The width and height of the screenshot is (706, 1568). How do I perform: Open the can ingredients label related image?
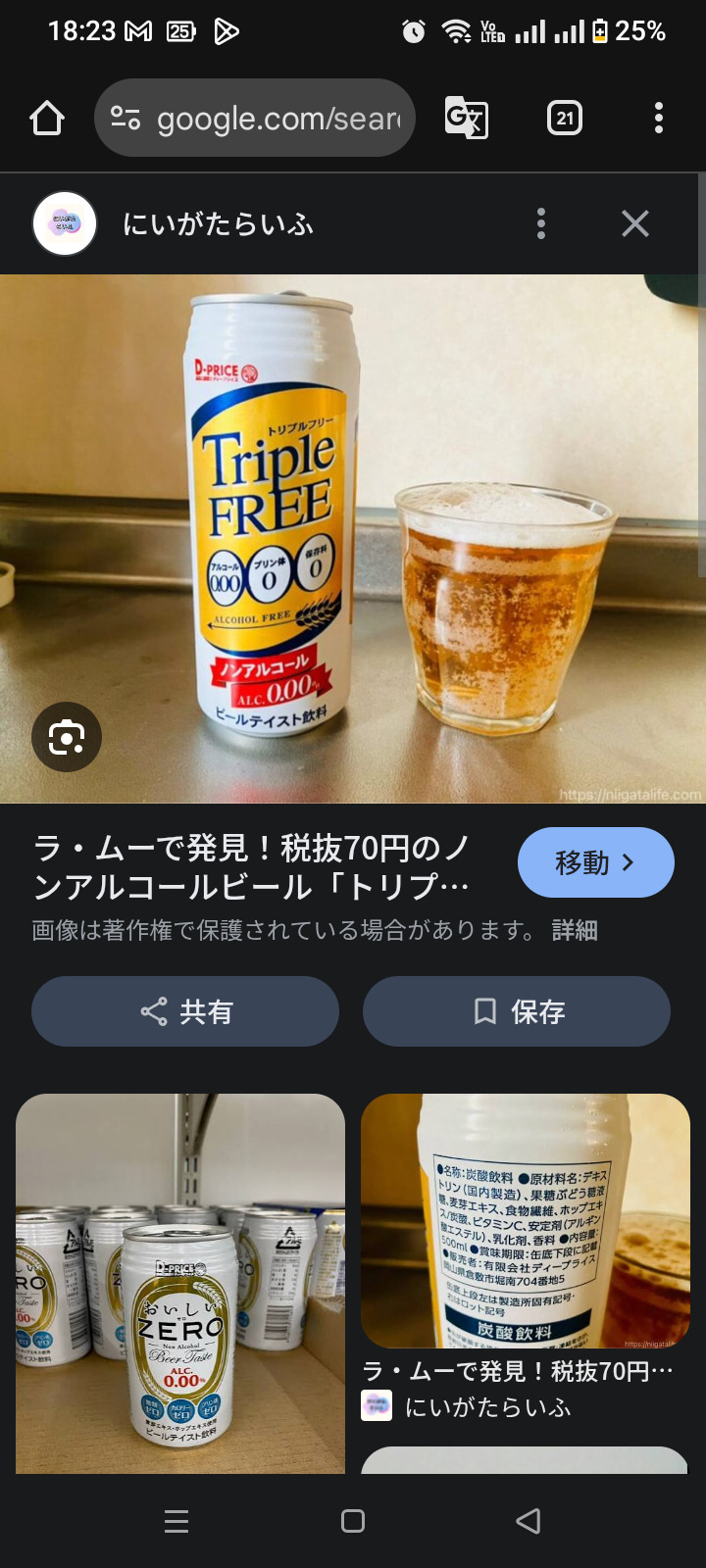click(526, 1220)
